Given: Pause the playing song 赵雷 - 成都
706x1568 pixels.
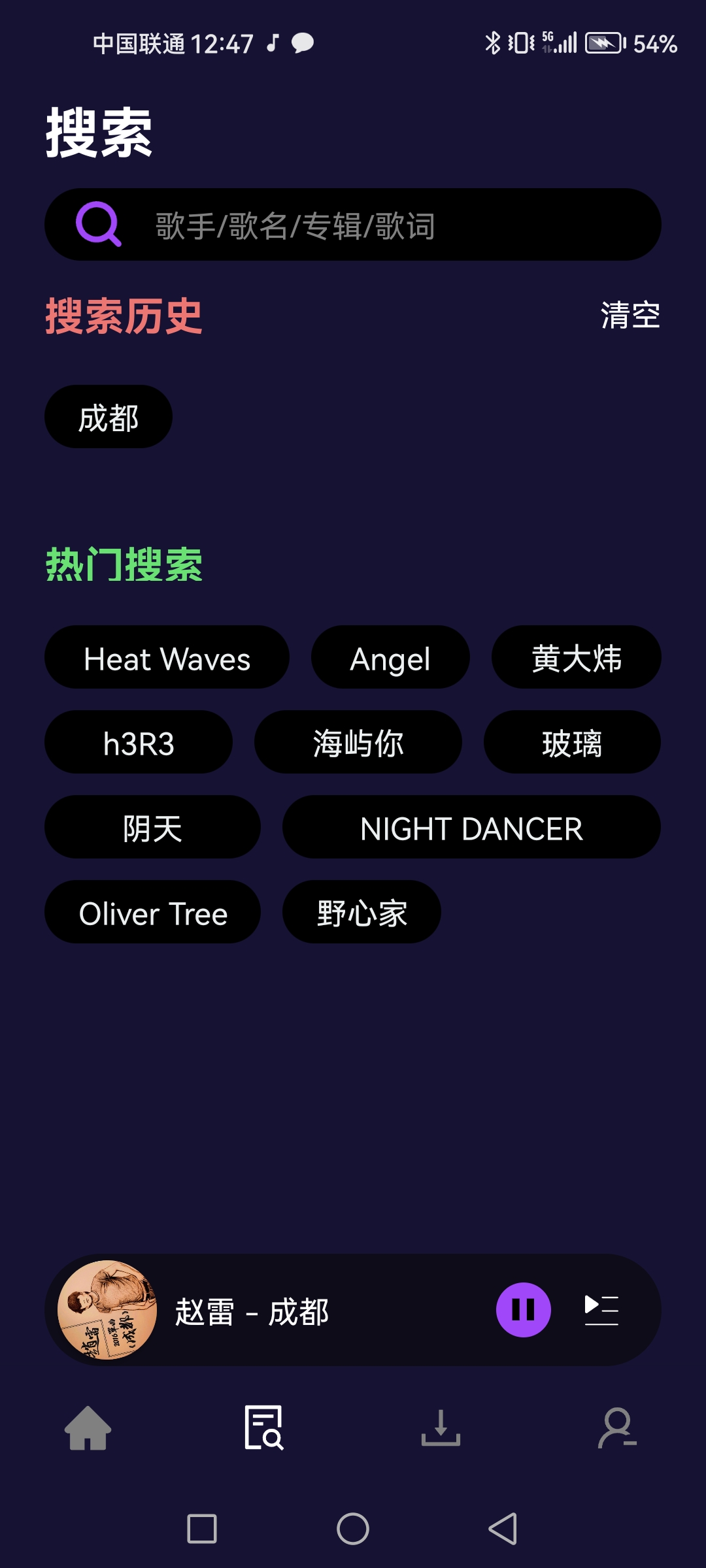Looking at the screenshot, I should (x=524, y=1310).
